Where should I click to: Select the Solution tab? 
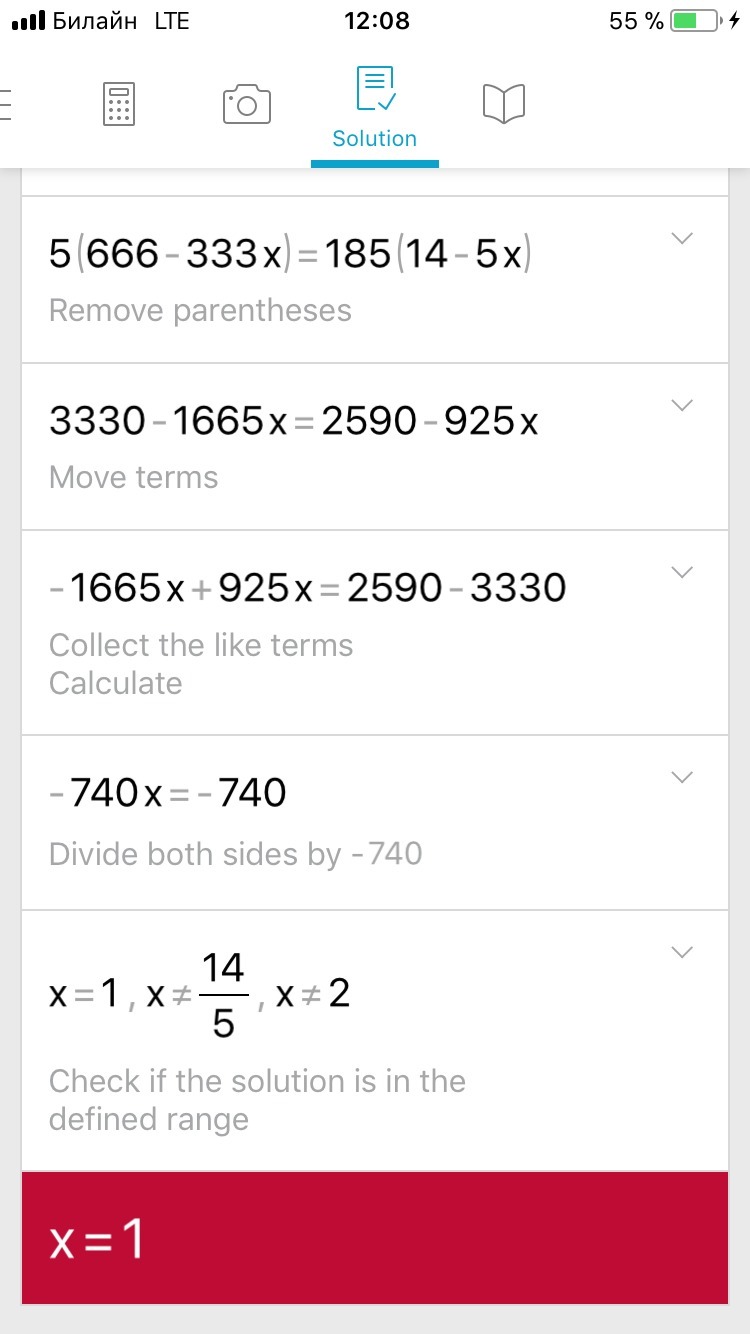coord(375,108)
